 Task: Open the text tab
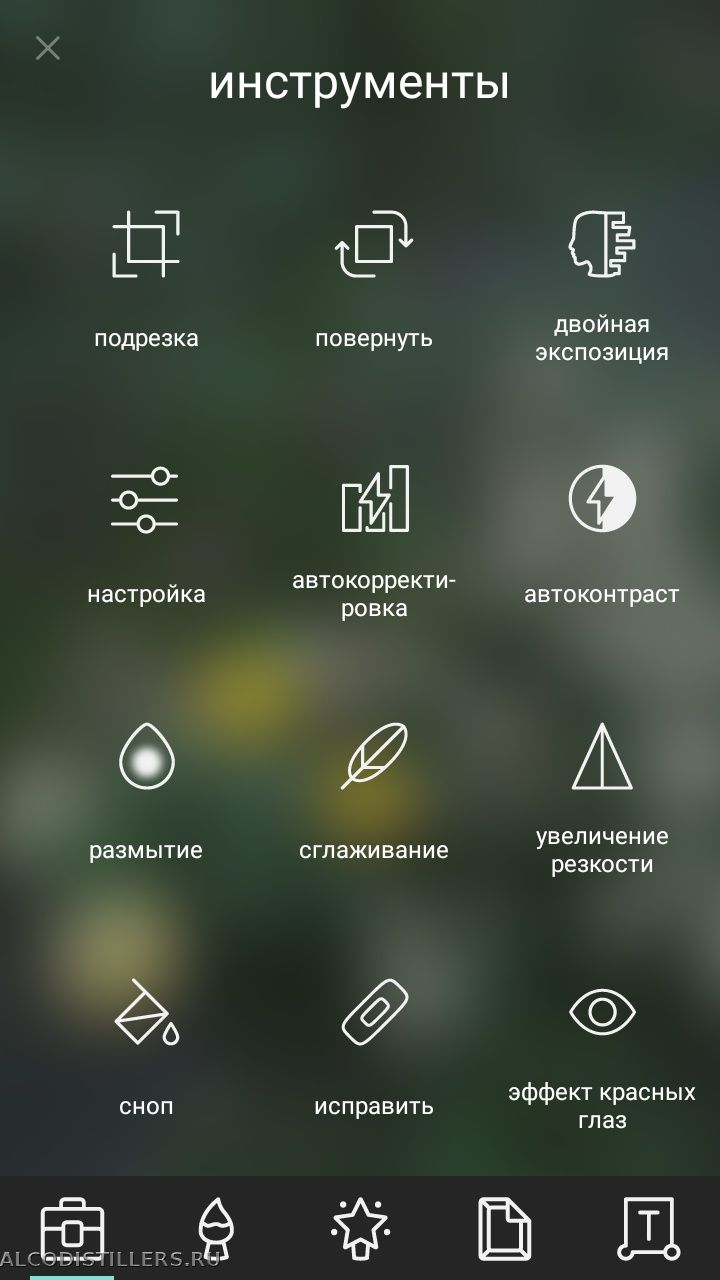pyautogui.click(x=648, y=1228)
